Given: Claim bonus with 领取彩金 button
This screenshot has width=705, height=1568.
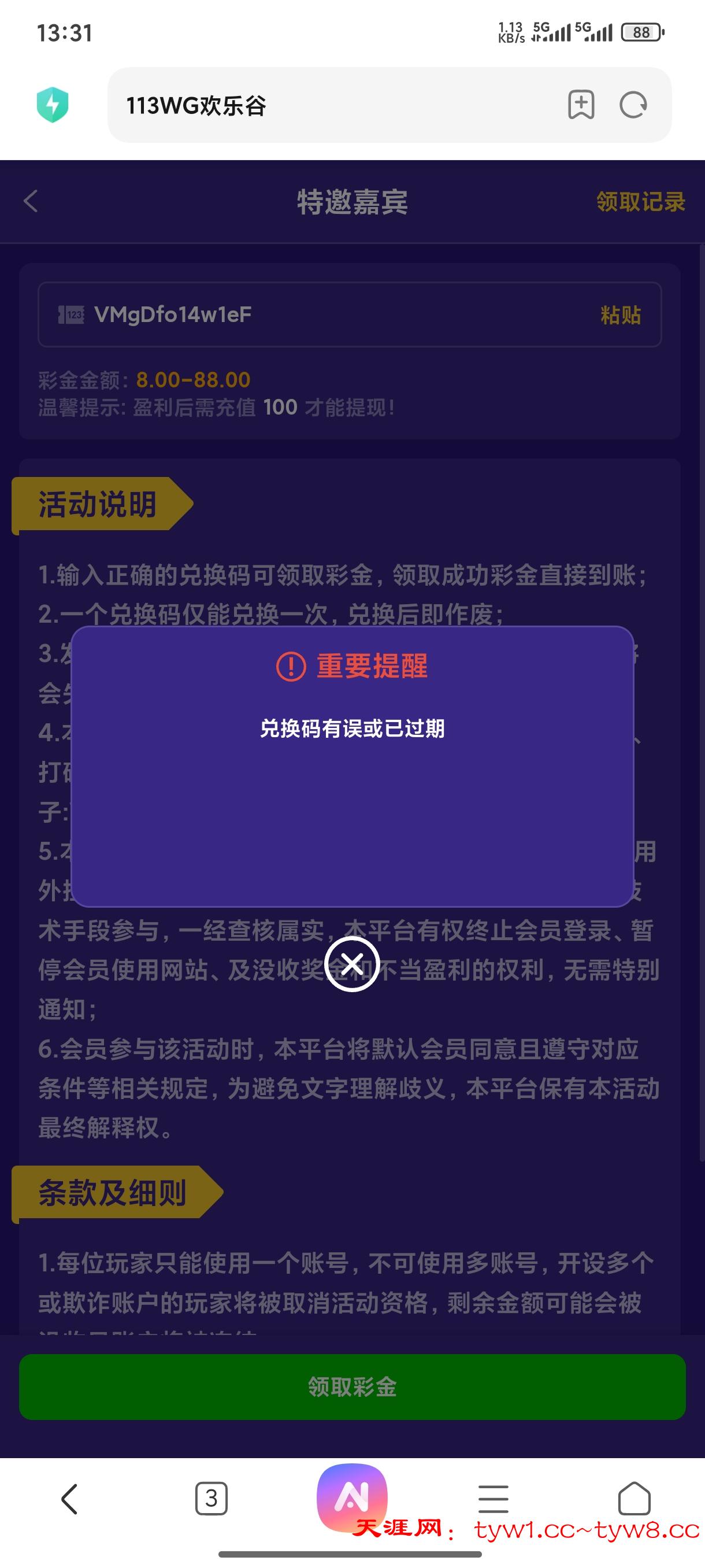Looking at the screenshot, I should 352,1387.
